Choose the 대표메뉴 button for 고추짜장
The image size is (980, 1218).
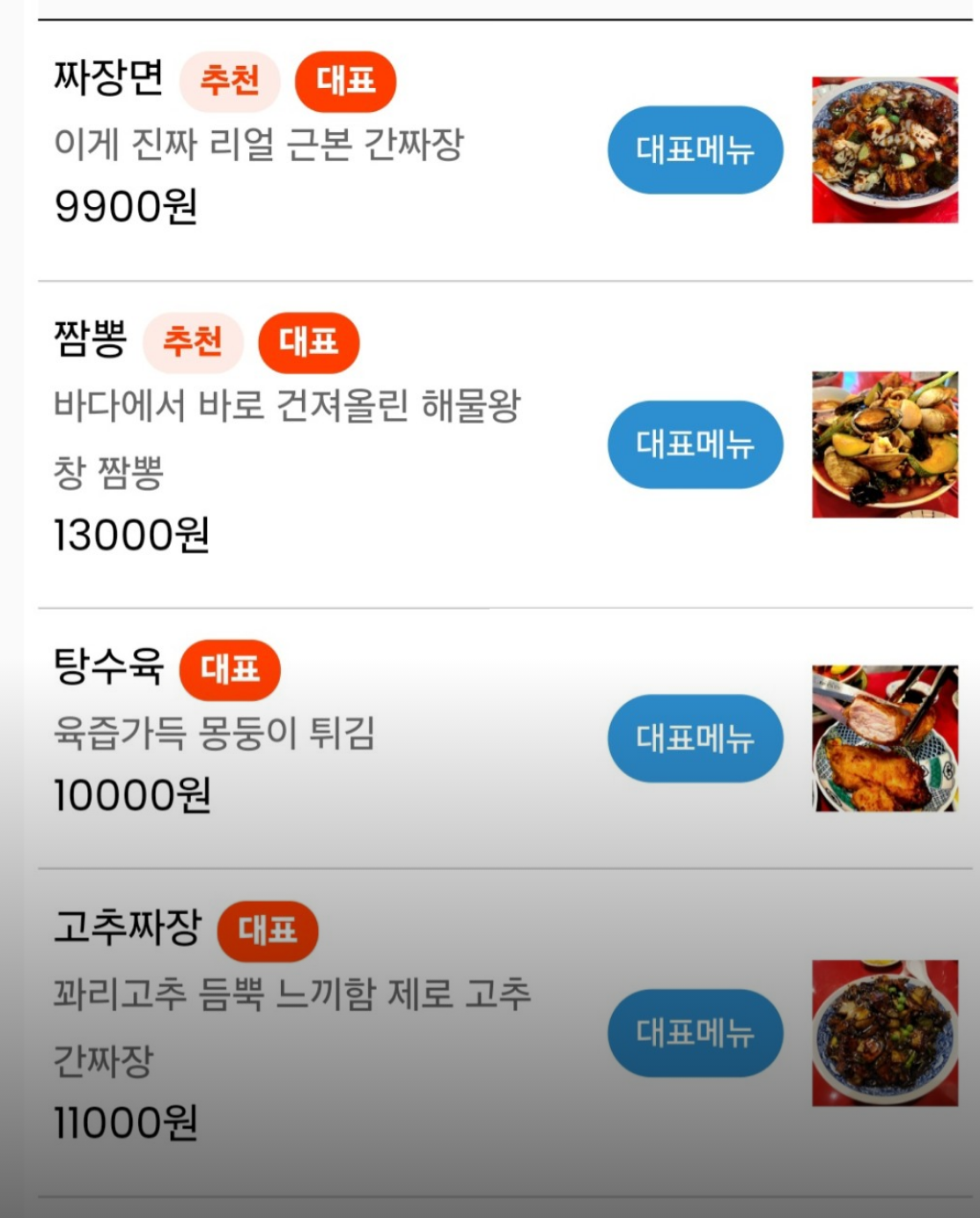click(695, 1032)
